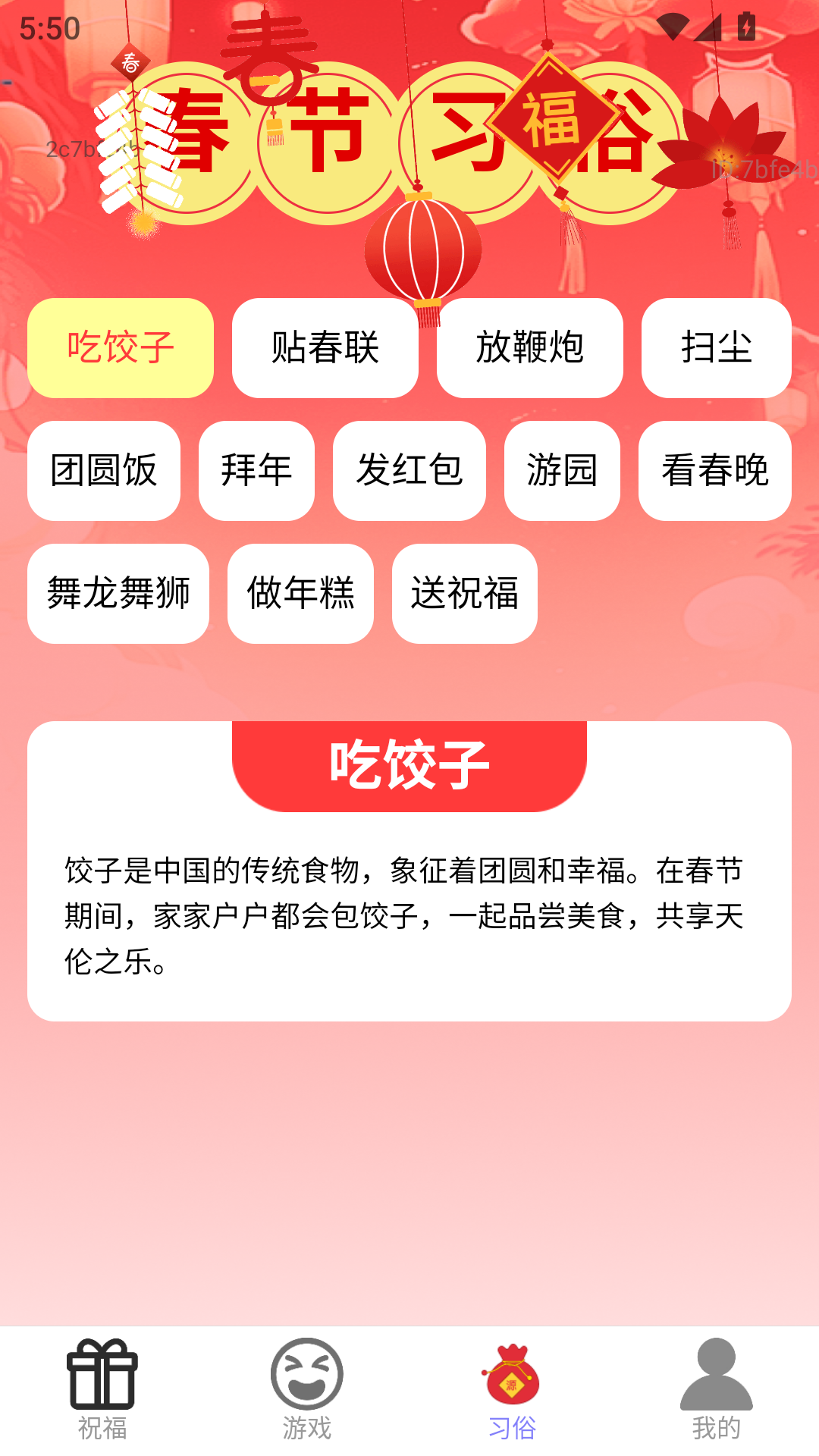View the 团圆饭 custom
Screen dimensions: 819x1456
pos(103,472)
